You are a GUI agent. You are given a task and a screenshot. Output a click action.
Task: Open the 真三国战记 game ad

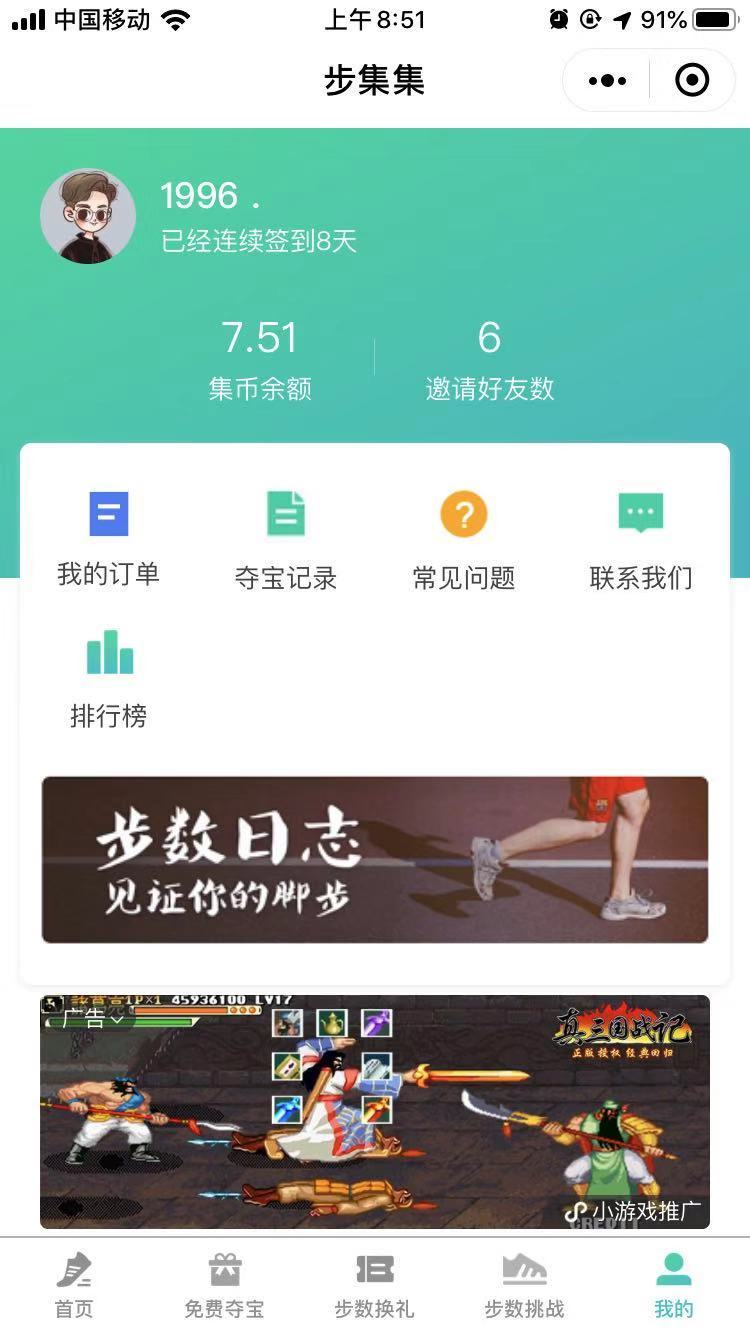point(375,1111)
